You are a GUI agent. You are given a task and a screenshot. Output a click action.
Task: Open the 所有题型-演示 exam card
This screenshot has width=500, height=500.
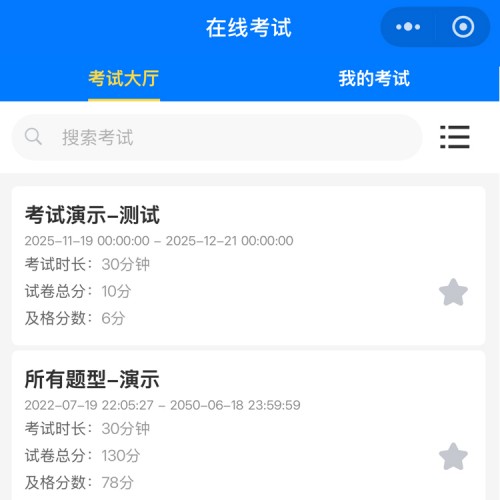click(248, 425)
